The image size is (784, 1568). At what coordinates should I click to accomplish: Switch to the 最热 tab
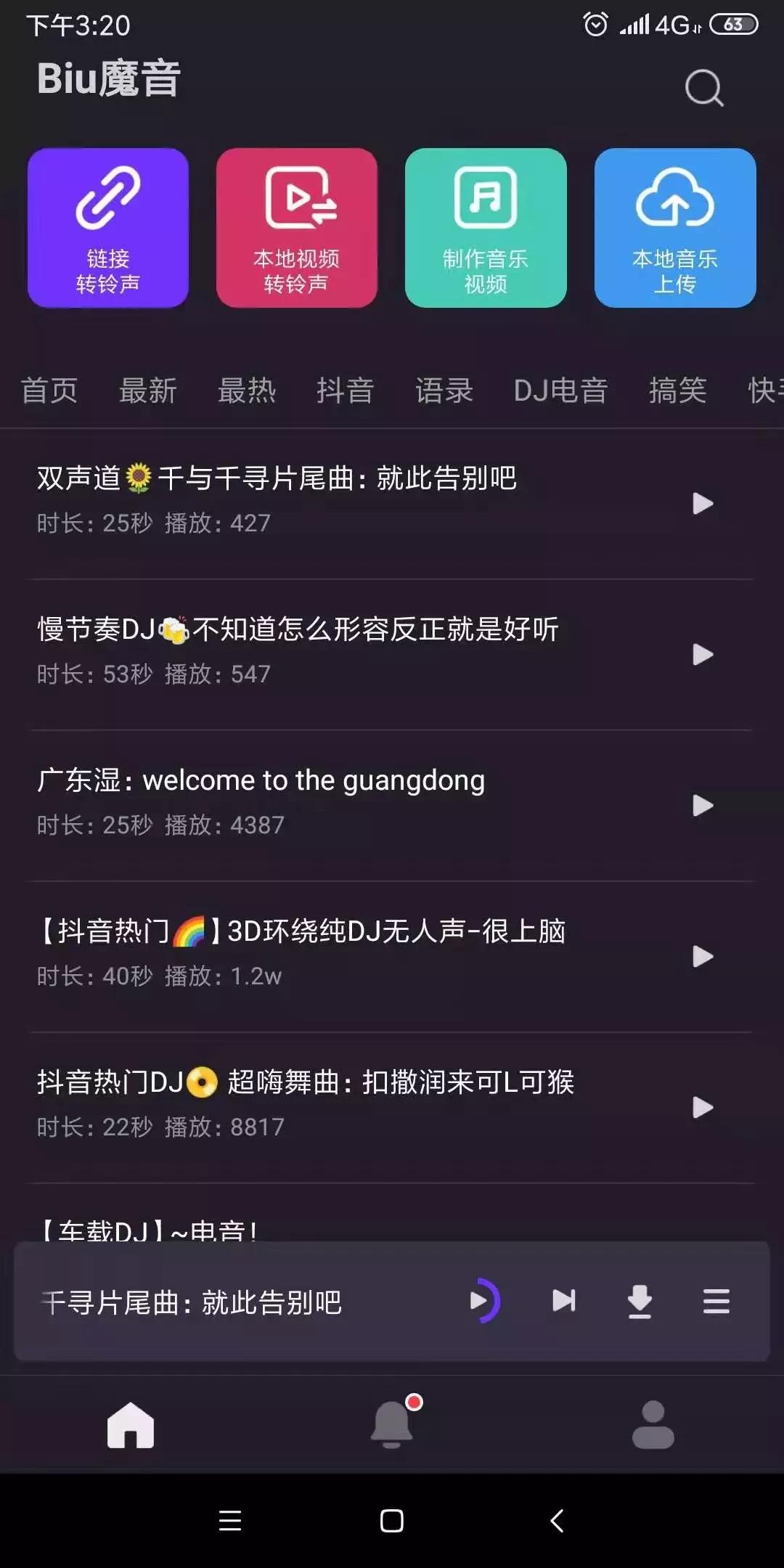coord(248,391)
